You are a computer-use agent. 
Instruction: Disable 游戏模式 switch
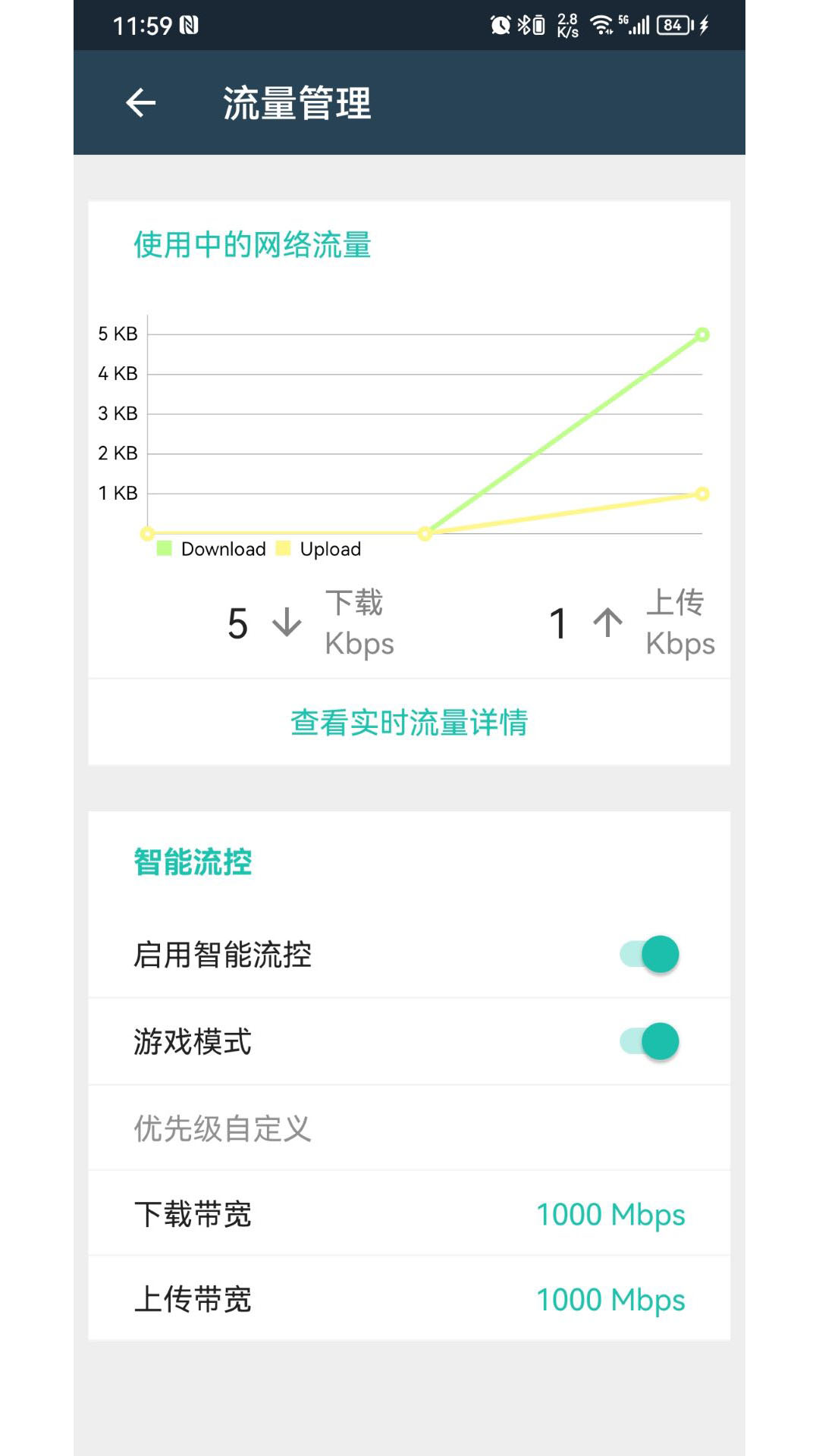649,1041
